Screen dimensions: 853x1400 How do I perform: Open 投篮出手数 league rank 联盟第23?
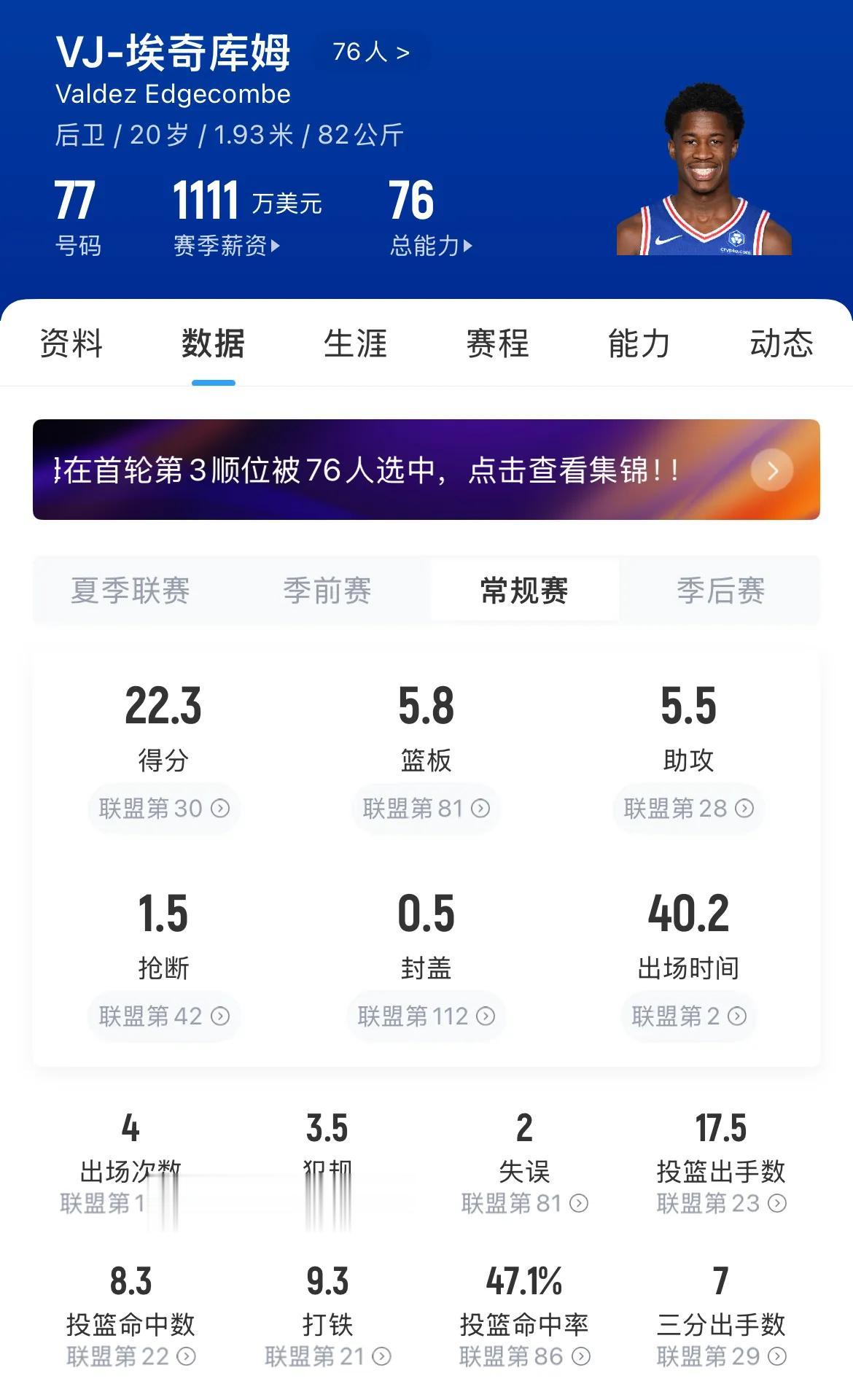pos(721,1203)
